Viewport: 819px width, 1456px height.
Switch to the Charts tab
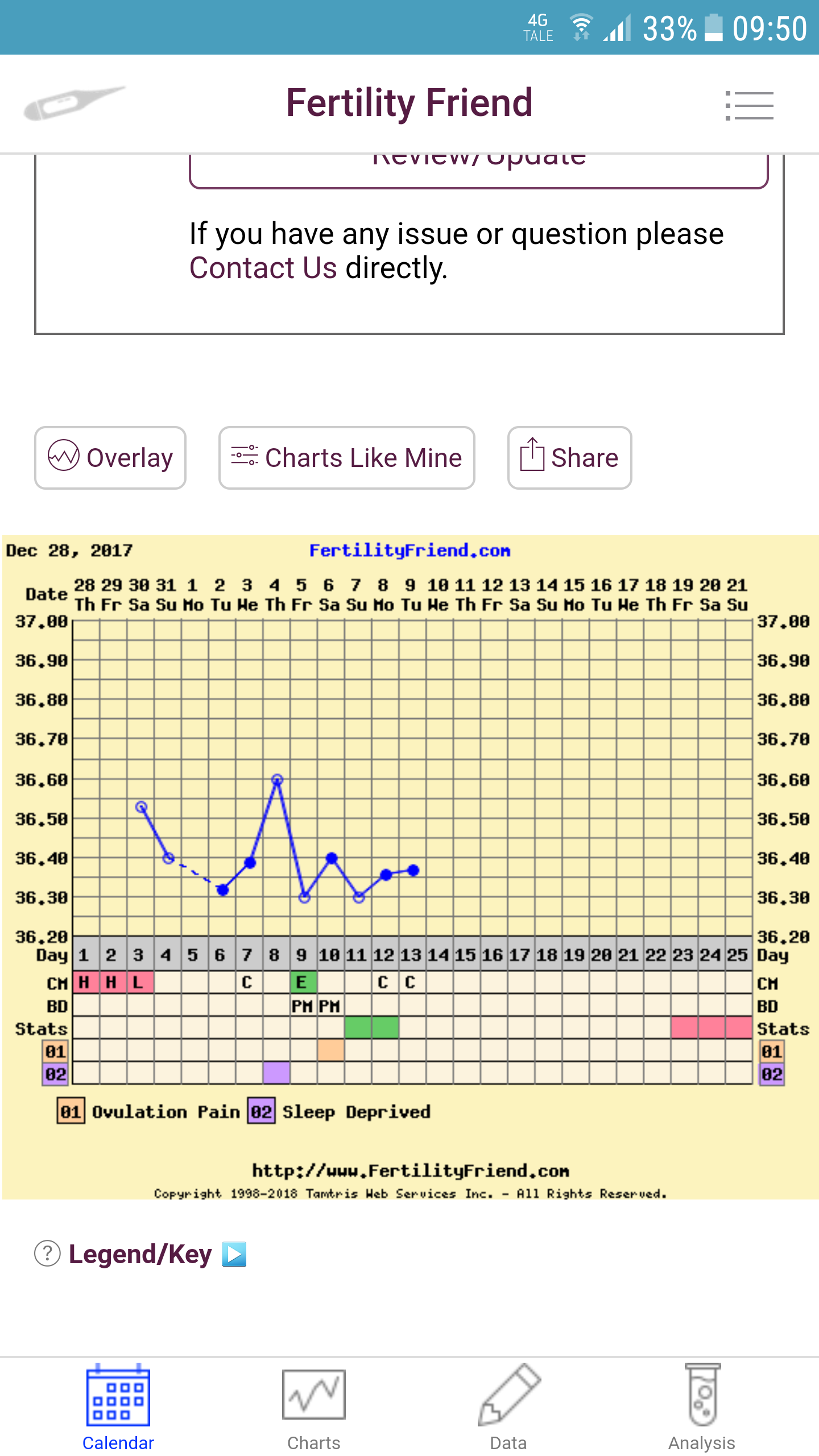(x=313, y=1407)
